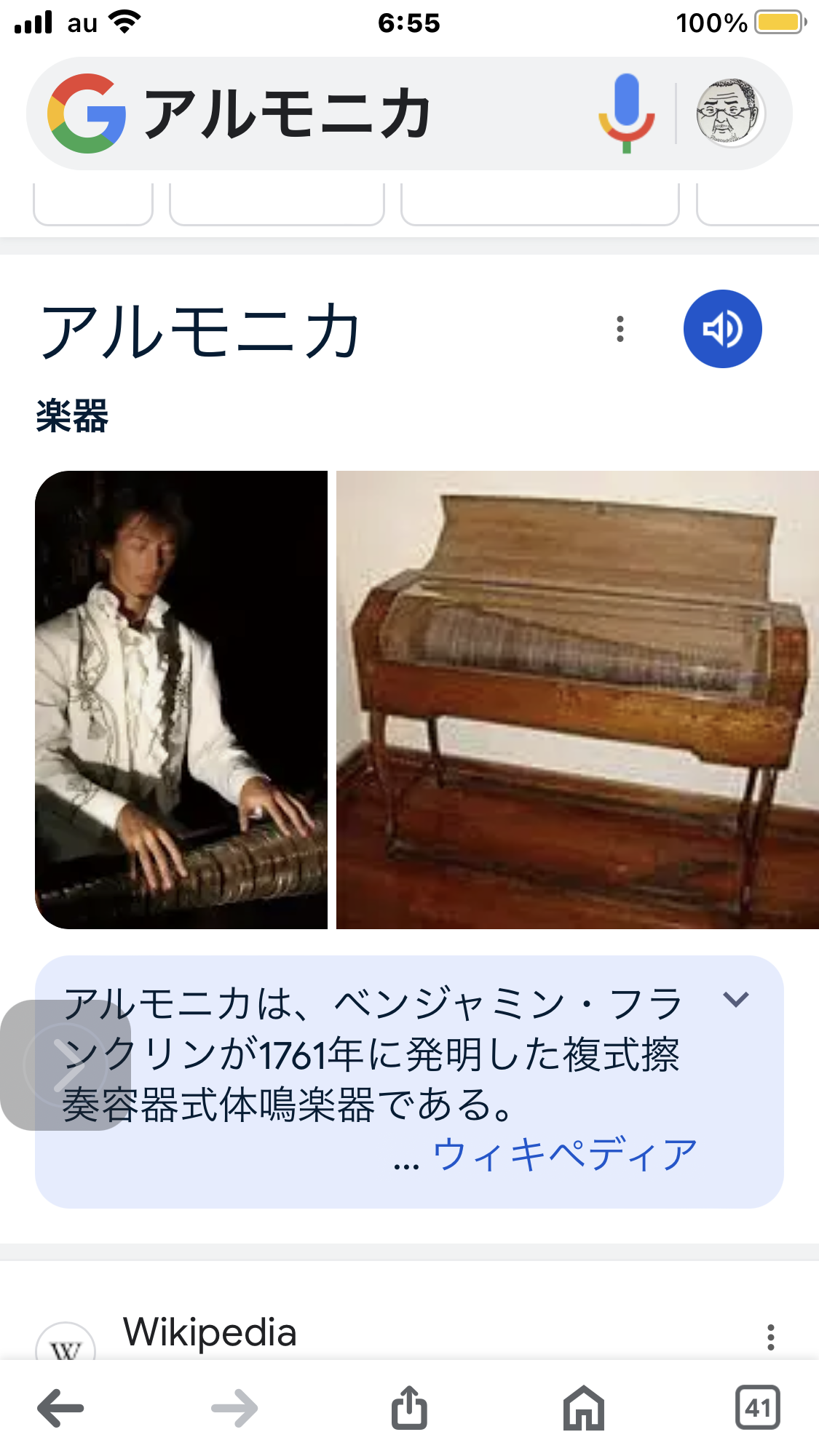Viewport: 819px width, 1456px height.
Task: Open the アルモニカ panel overflow menu
Action: point(620,329)
